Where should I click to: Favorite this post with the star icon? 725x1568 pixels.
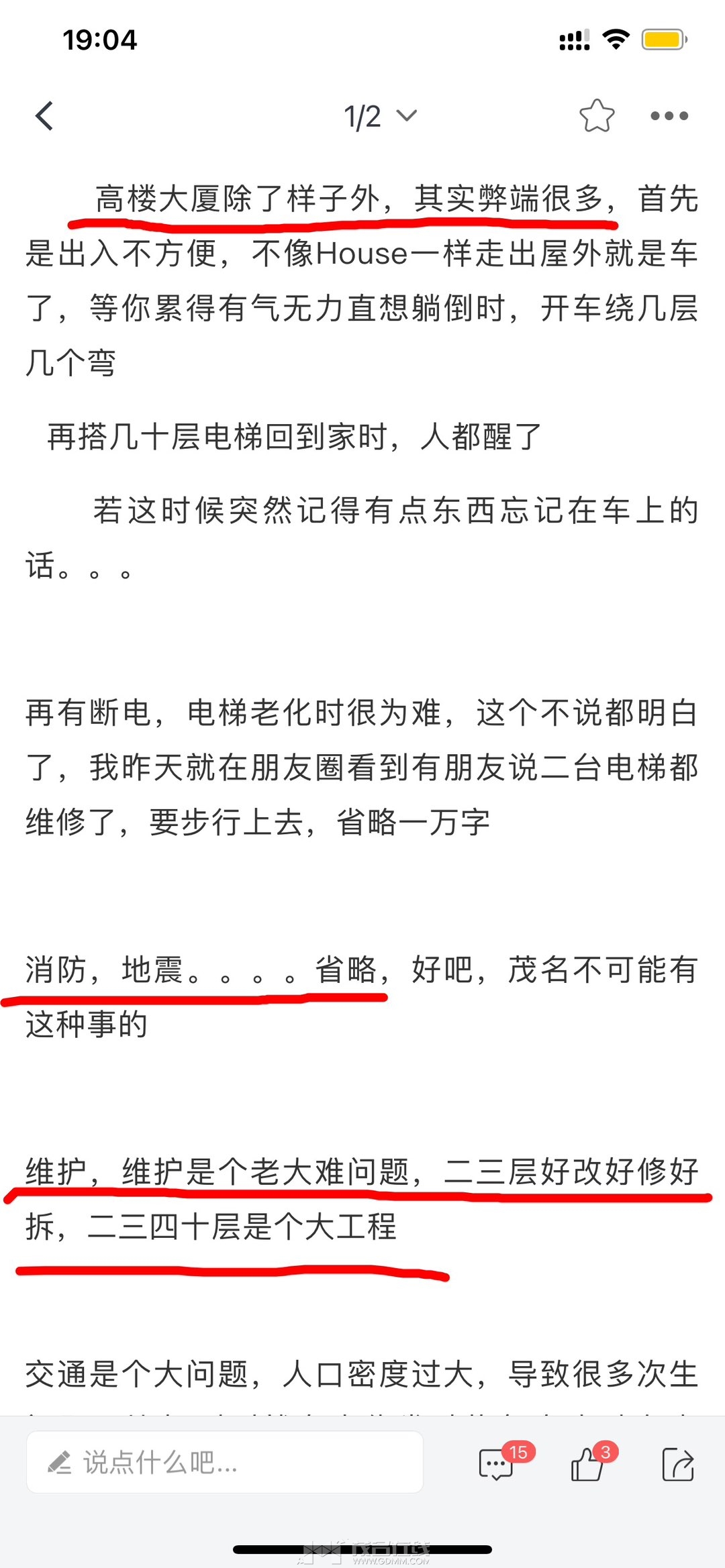point(596,116)
